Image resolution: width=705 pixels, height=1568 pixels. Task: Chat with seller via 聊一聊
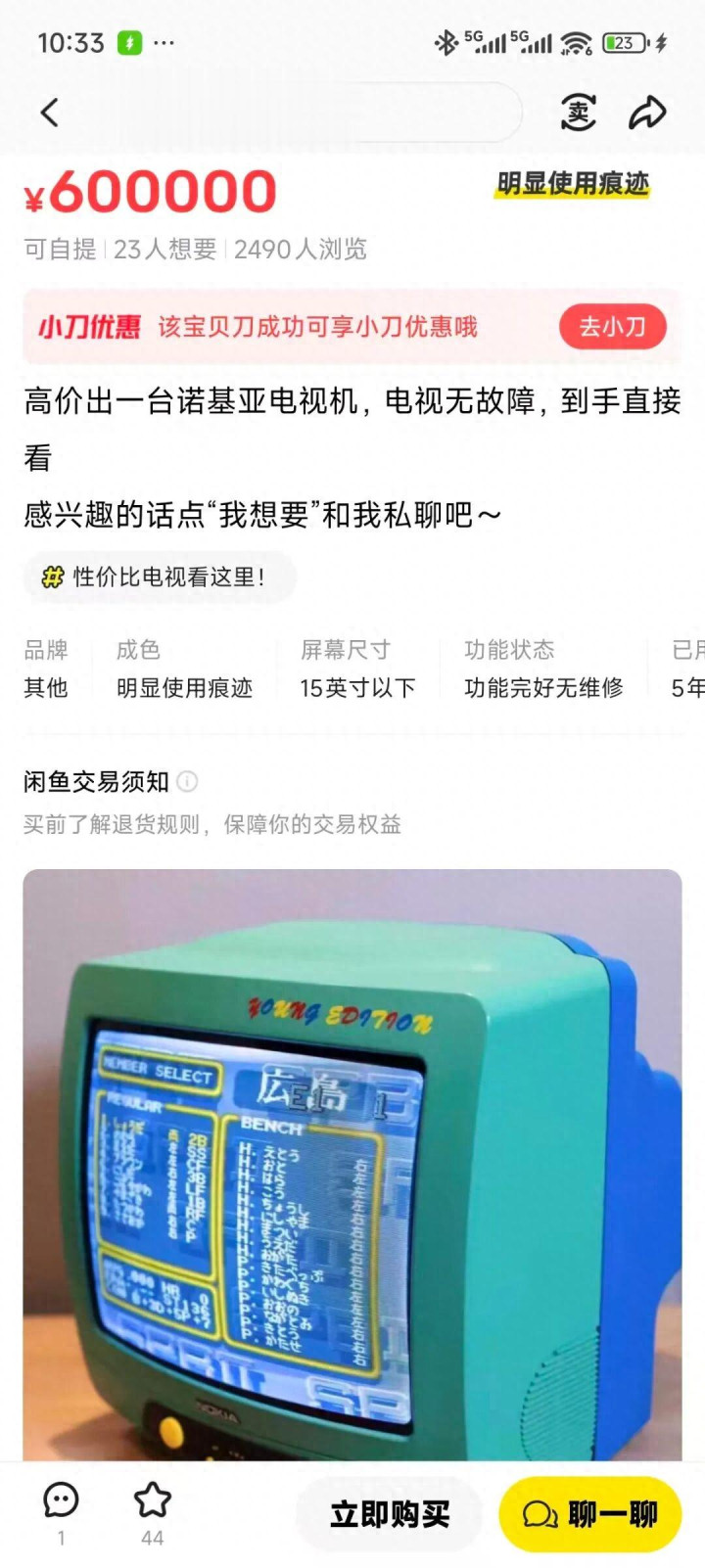pos(589,1514)
